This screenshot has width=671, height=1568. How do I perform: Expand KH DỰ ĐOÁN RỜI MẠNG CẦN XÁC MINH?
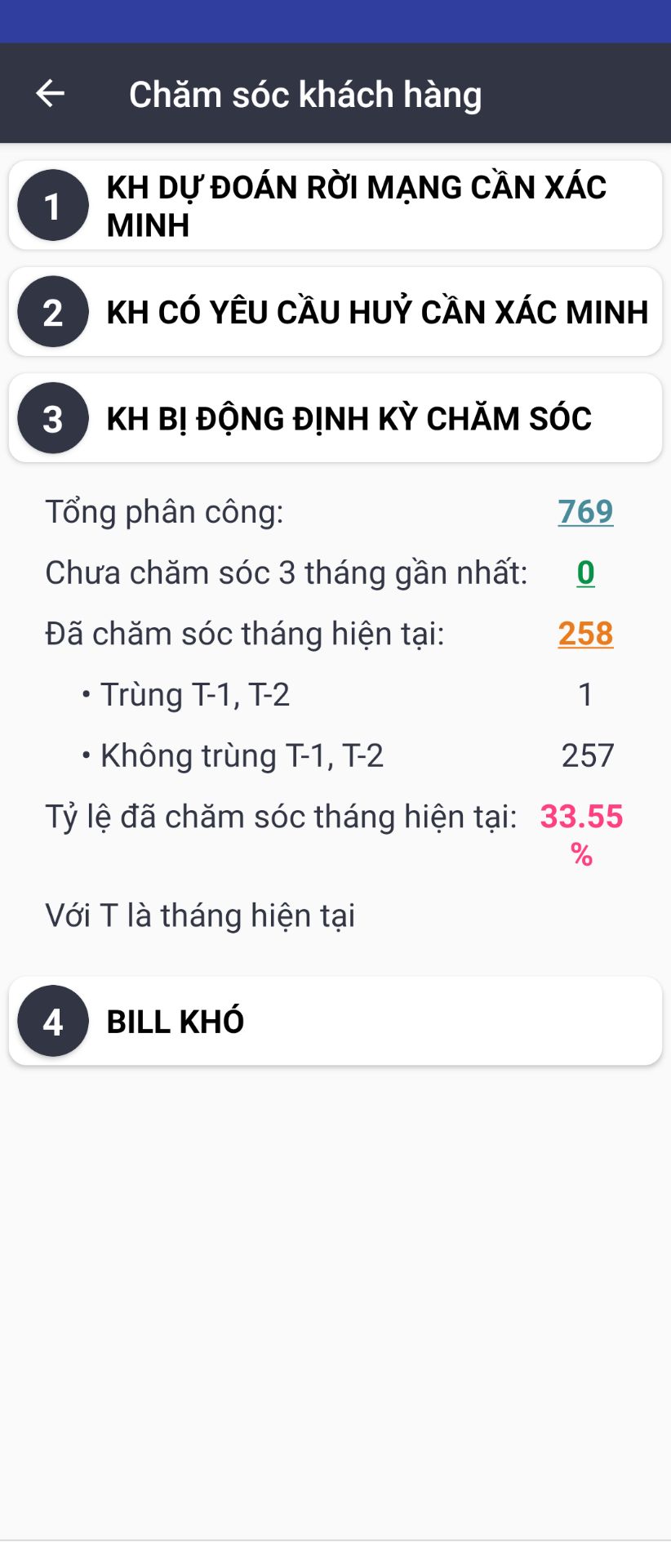[x=335, y=206]
